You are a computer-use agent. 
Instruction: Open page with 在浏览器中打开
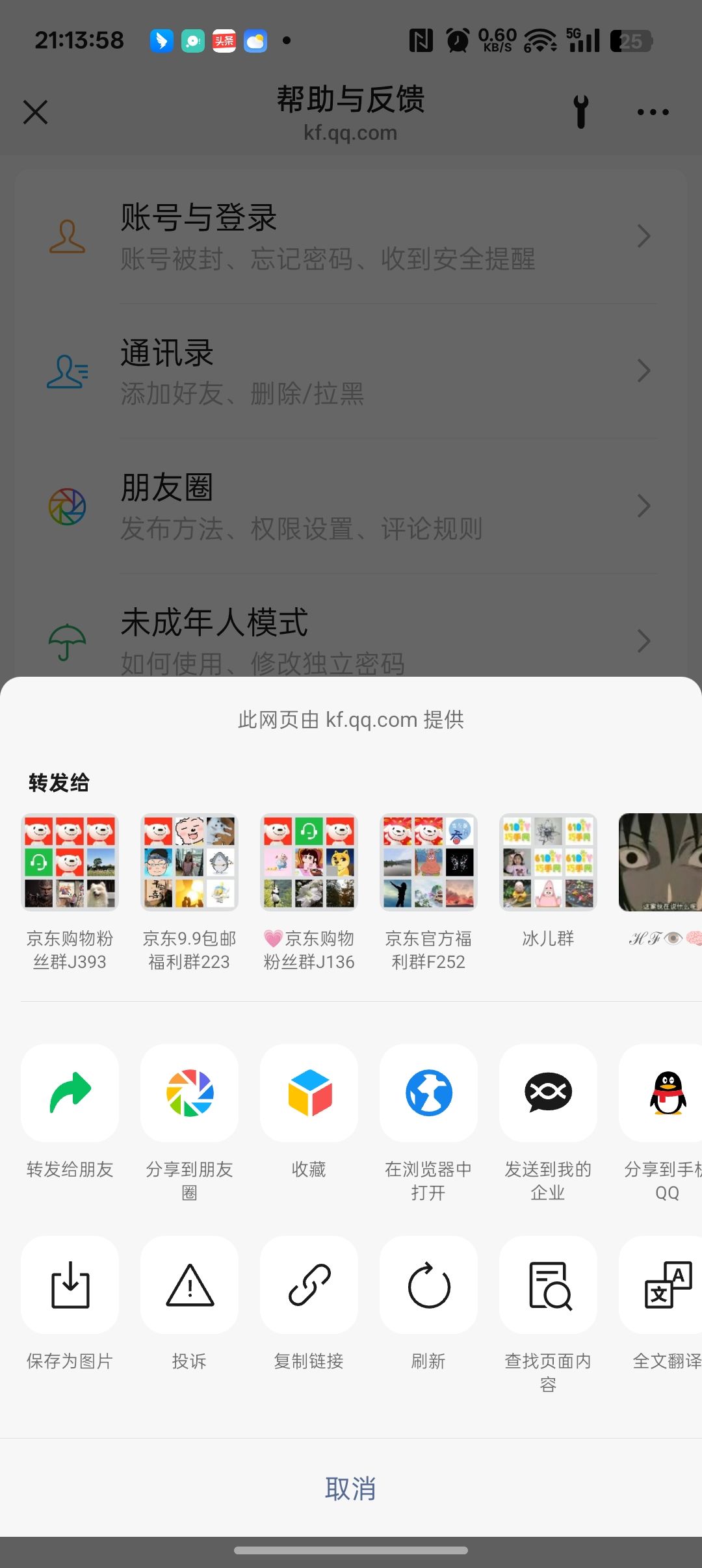429,1093
